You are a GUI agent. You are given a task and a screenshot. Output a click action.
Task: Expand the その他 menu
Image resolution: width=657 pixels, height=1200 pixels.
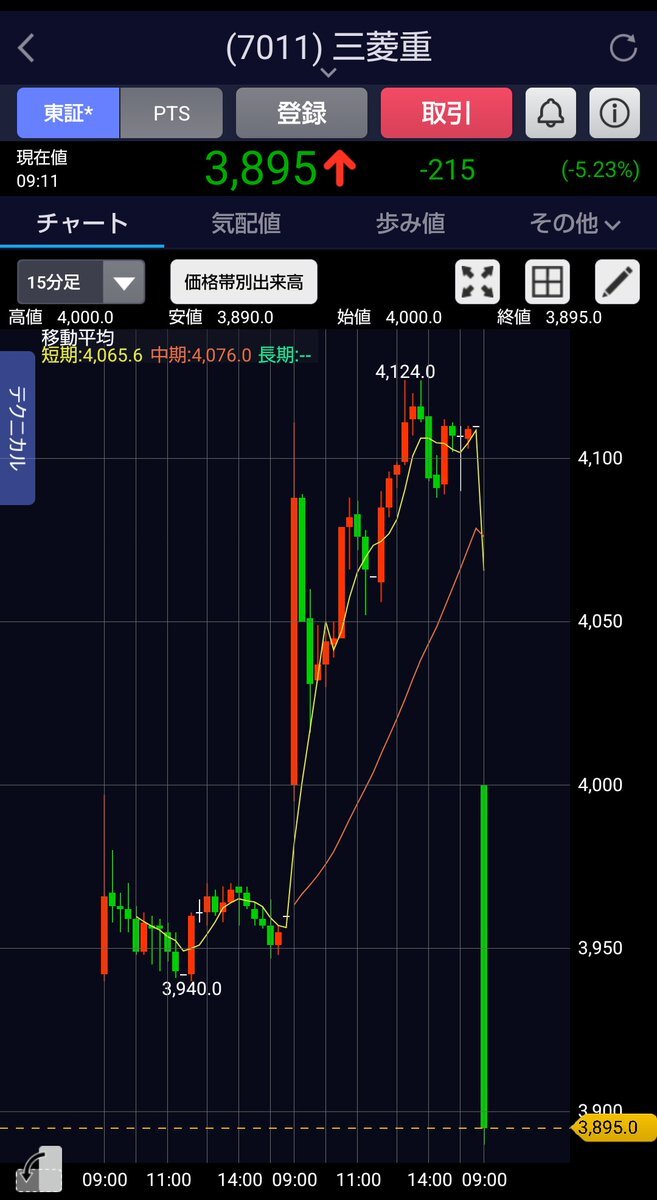[575, 223]
